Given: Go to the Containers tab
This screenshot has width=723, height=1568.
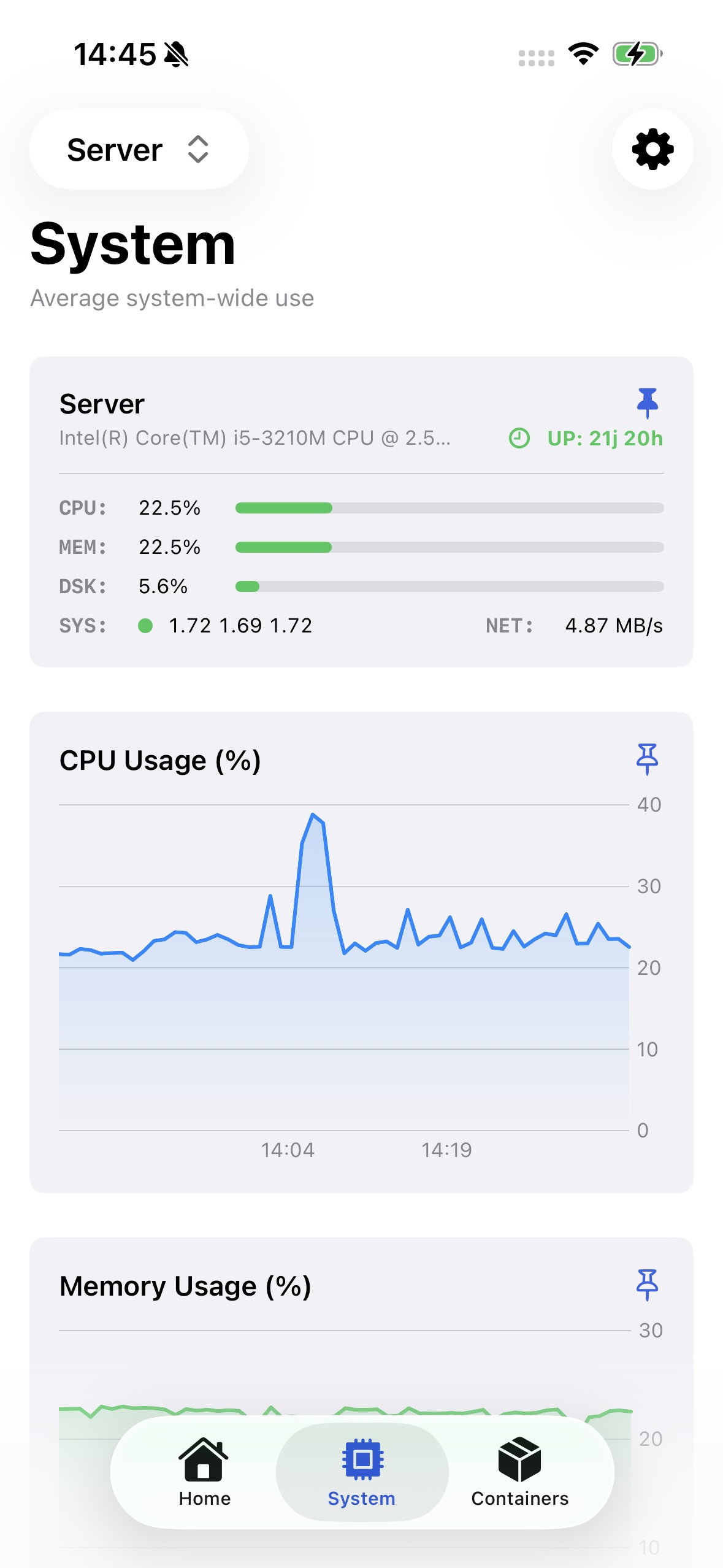Looking at the screenshot, I should tap(520, 1472).
